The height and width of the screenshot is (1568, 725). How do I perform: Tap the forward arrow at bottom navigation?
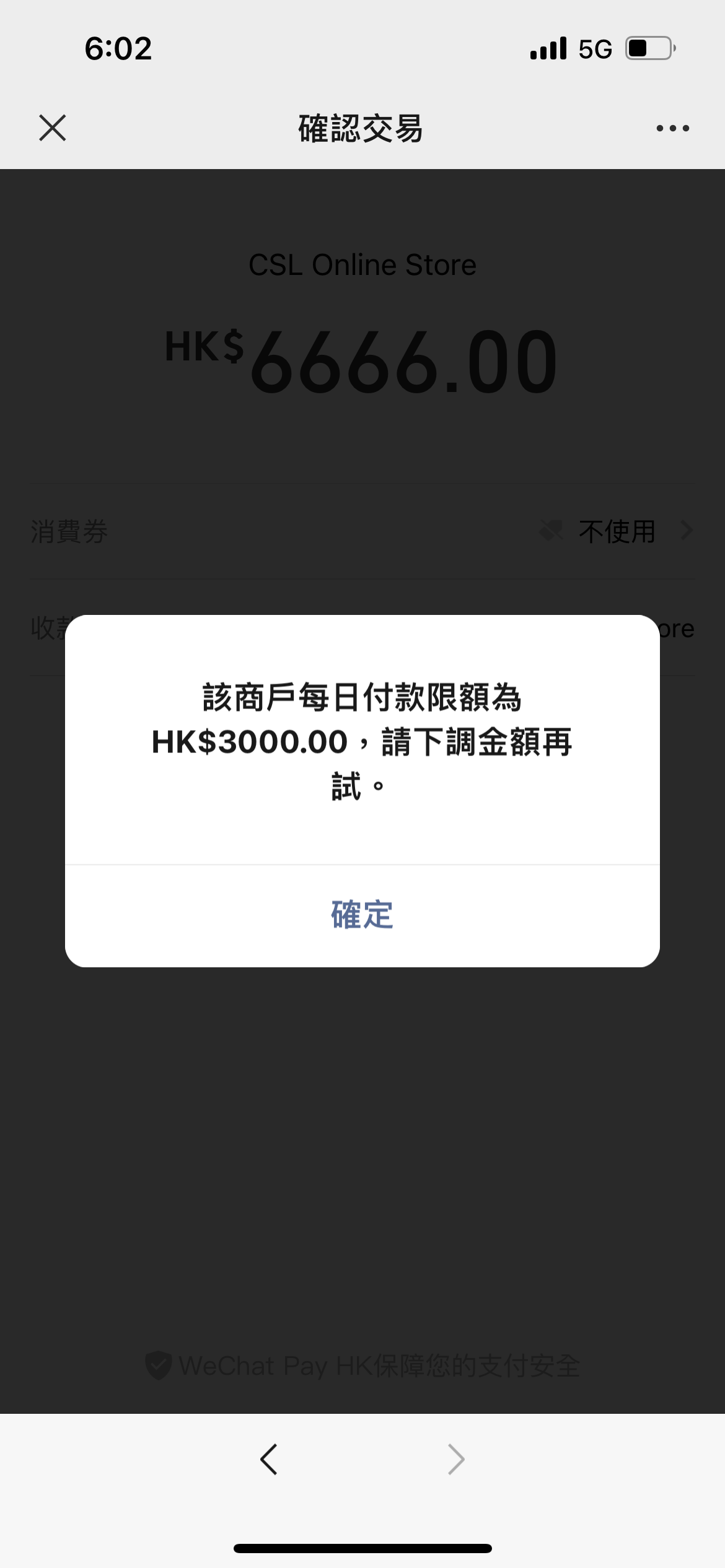pos(454,1458)
